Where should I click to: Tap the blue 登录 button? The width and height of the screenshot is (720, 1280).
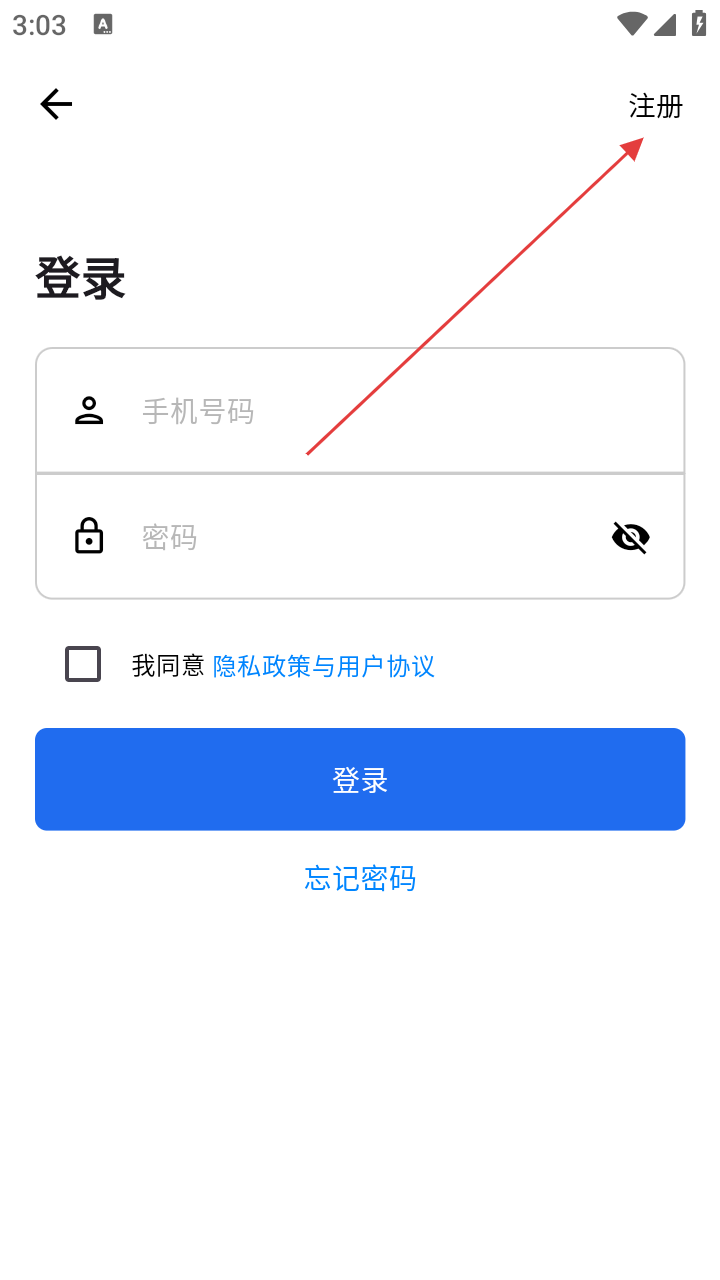360,779
